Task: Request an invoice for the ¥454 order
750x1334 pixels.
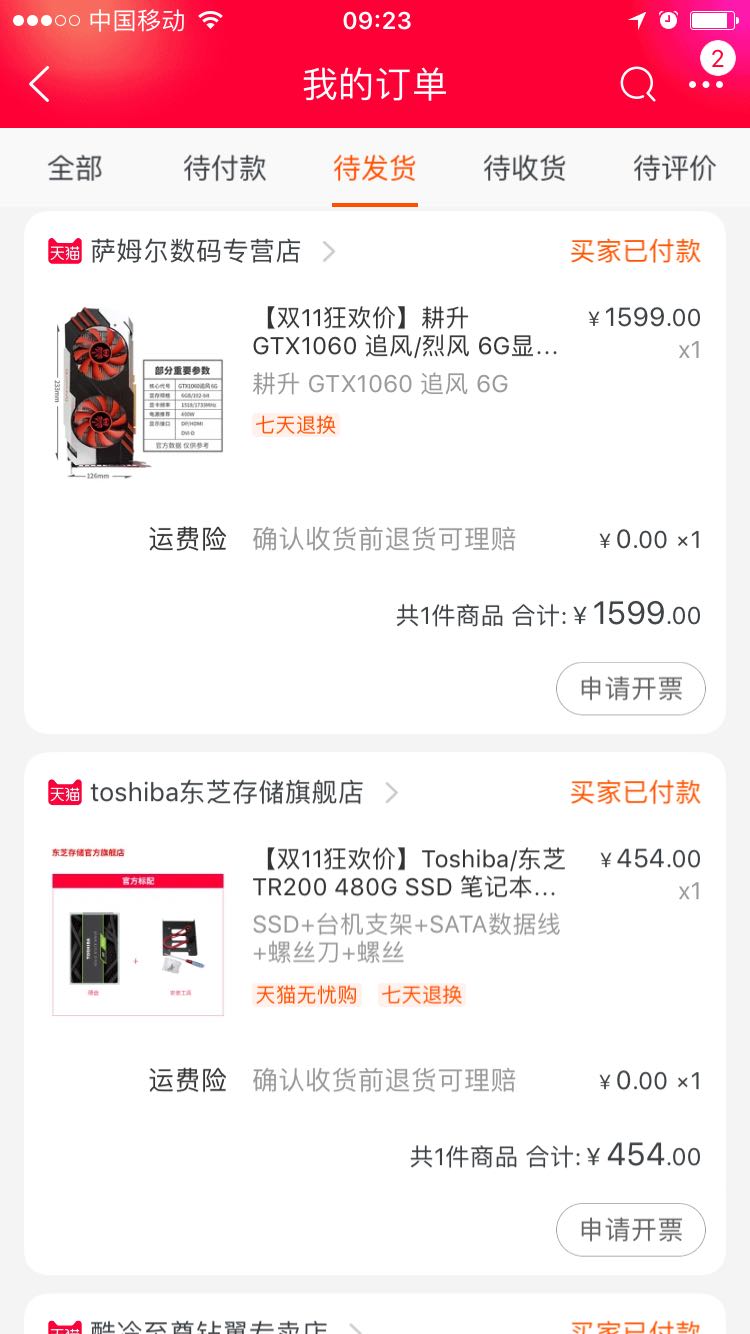Action: click(x=631, y=1230)
